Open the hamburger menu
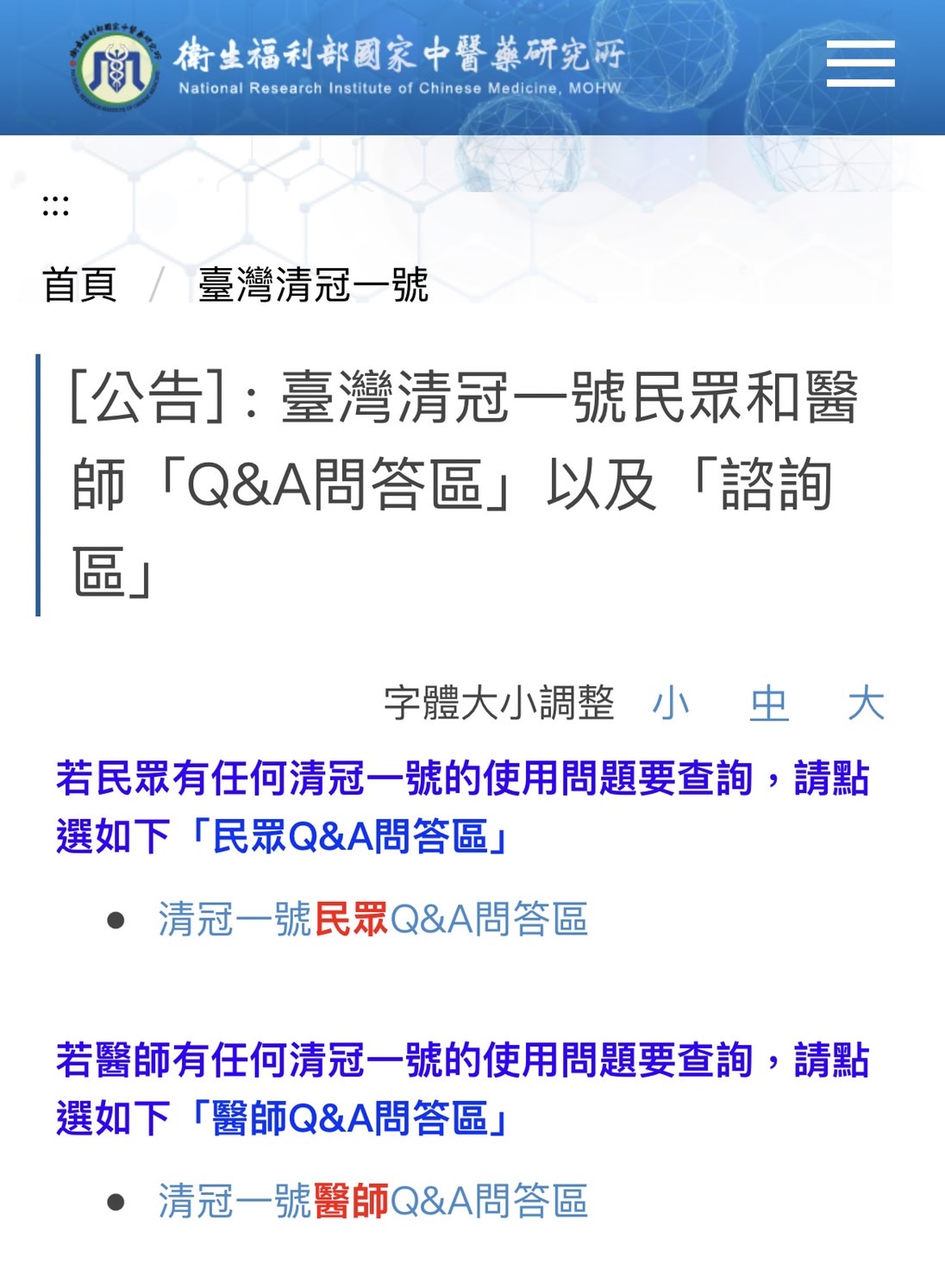Viewport: 945px width, 1288px height. coord(860,64)
